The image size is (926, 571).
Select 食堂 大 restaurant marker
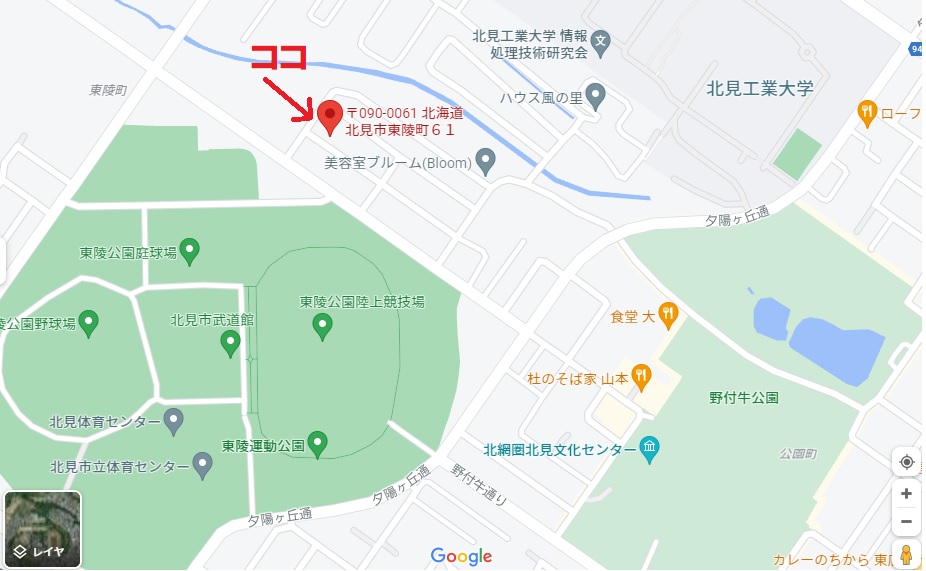[668, 315]
